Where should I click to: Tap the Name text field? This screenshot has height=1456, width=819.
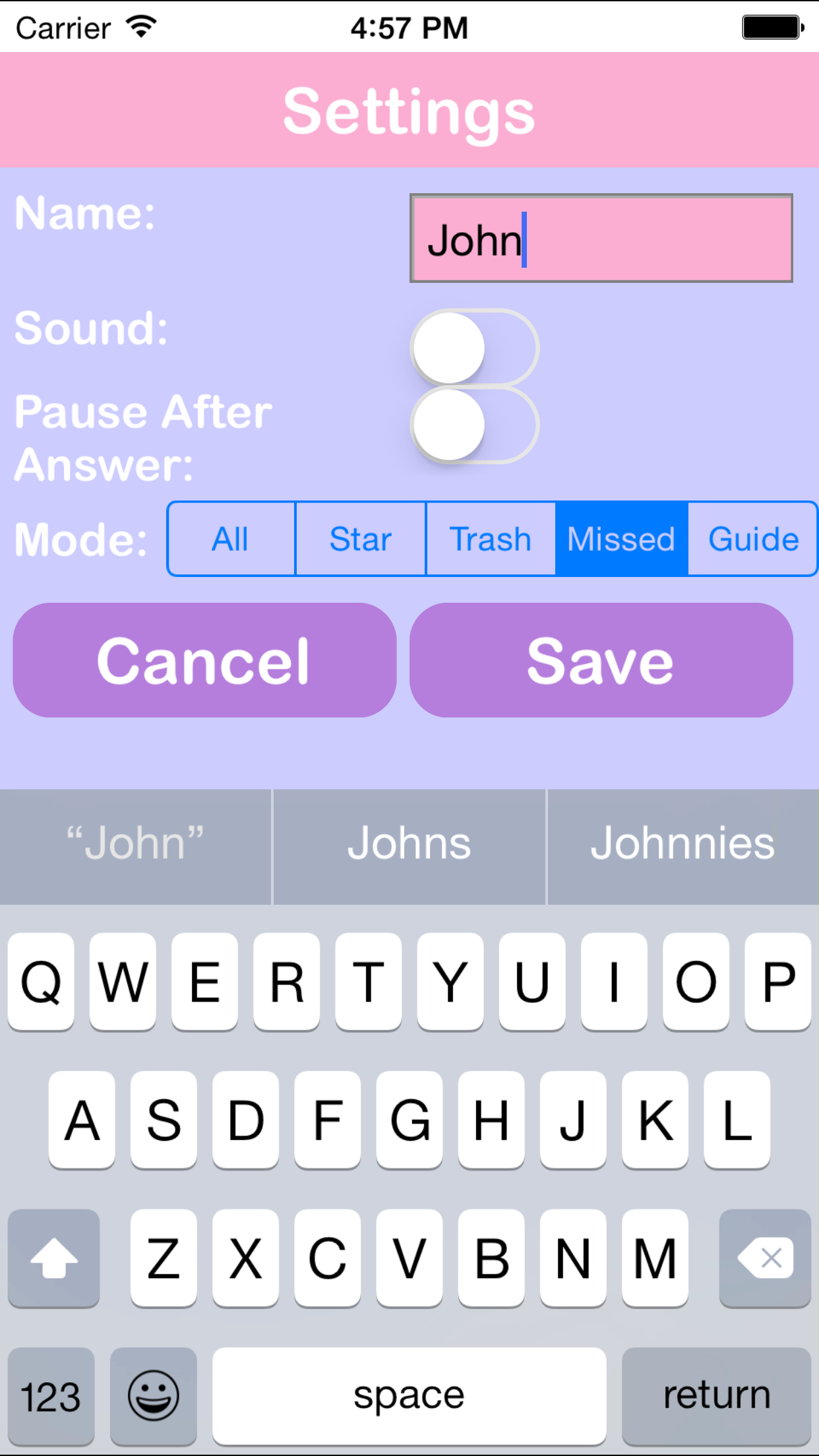pos(601,238)
